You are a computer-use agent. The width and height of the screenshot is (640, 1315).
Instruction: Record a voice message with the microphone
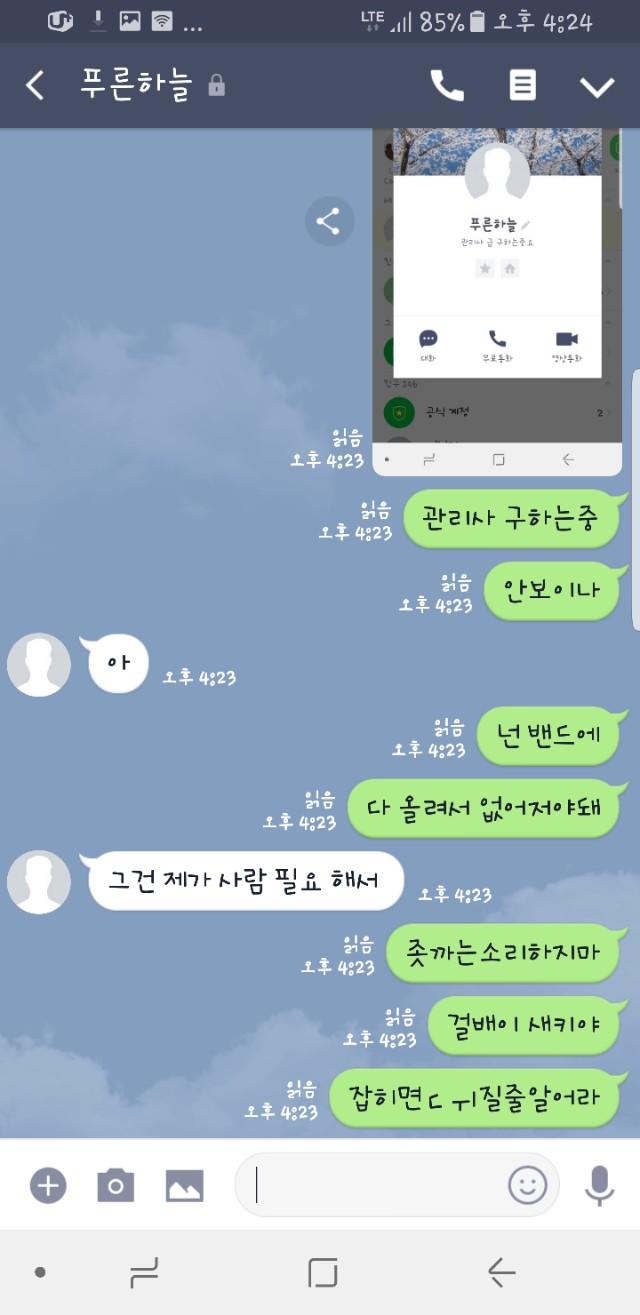click(x=599, y=1185)
